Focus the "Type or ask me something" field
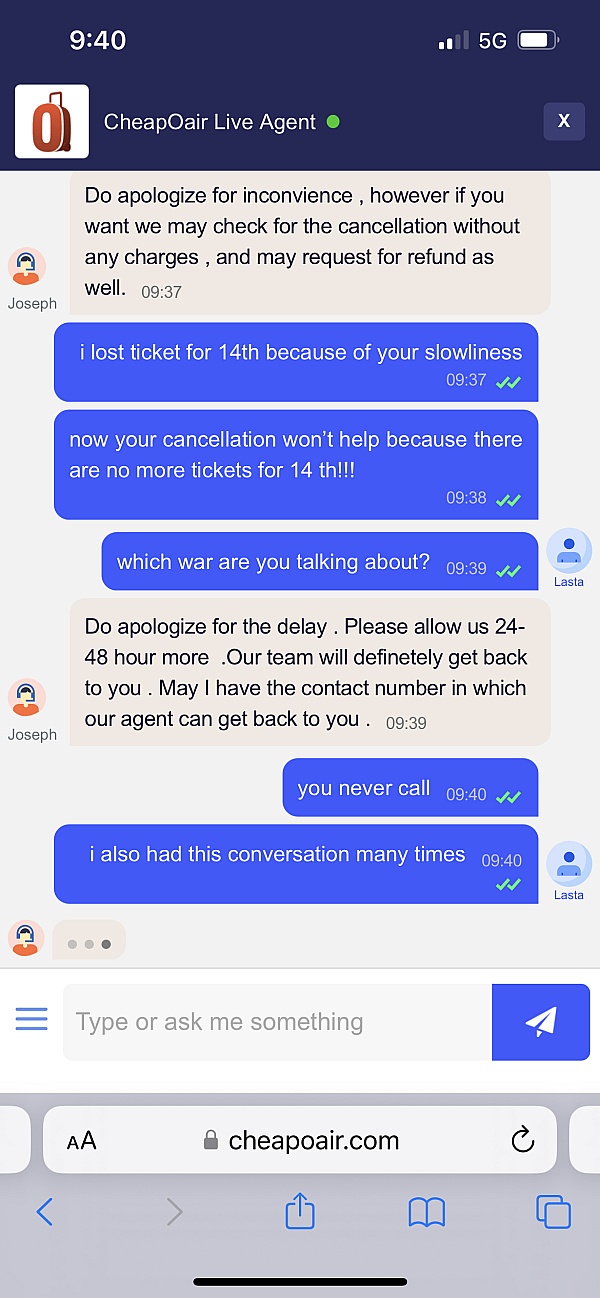Viewport: 600px width, 1298px height. tap(277, 1022)
